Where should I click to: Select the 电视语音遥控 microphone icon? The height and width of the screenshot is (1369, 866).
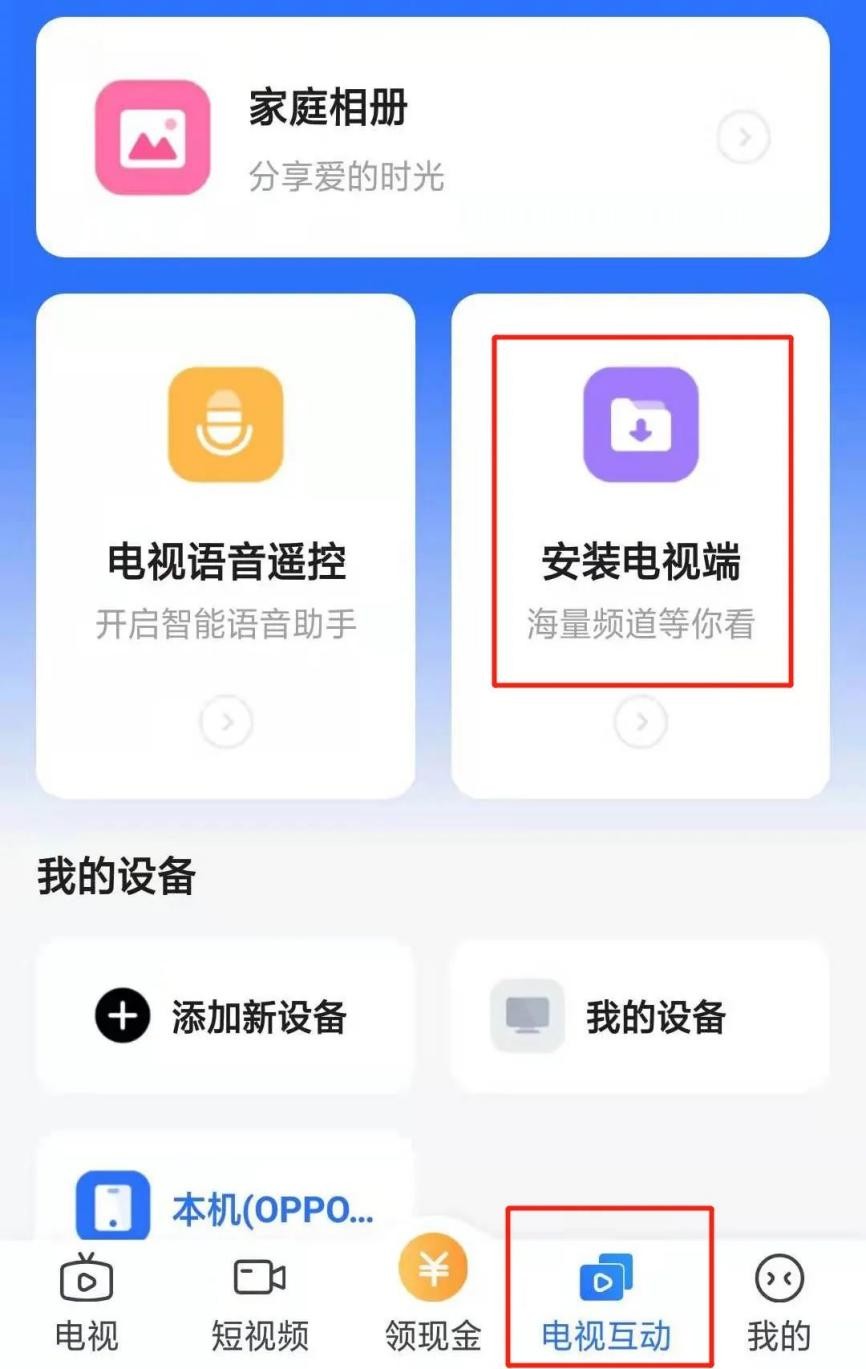225,422
